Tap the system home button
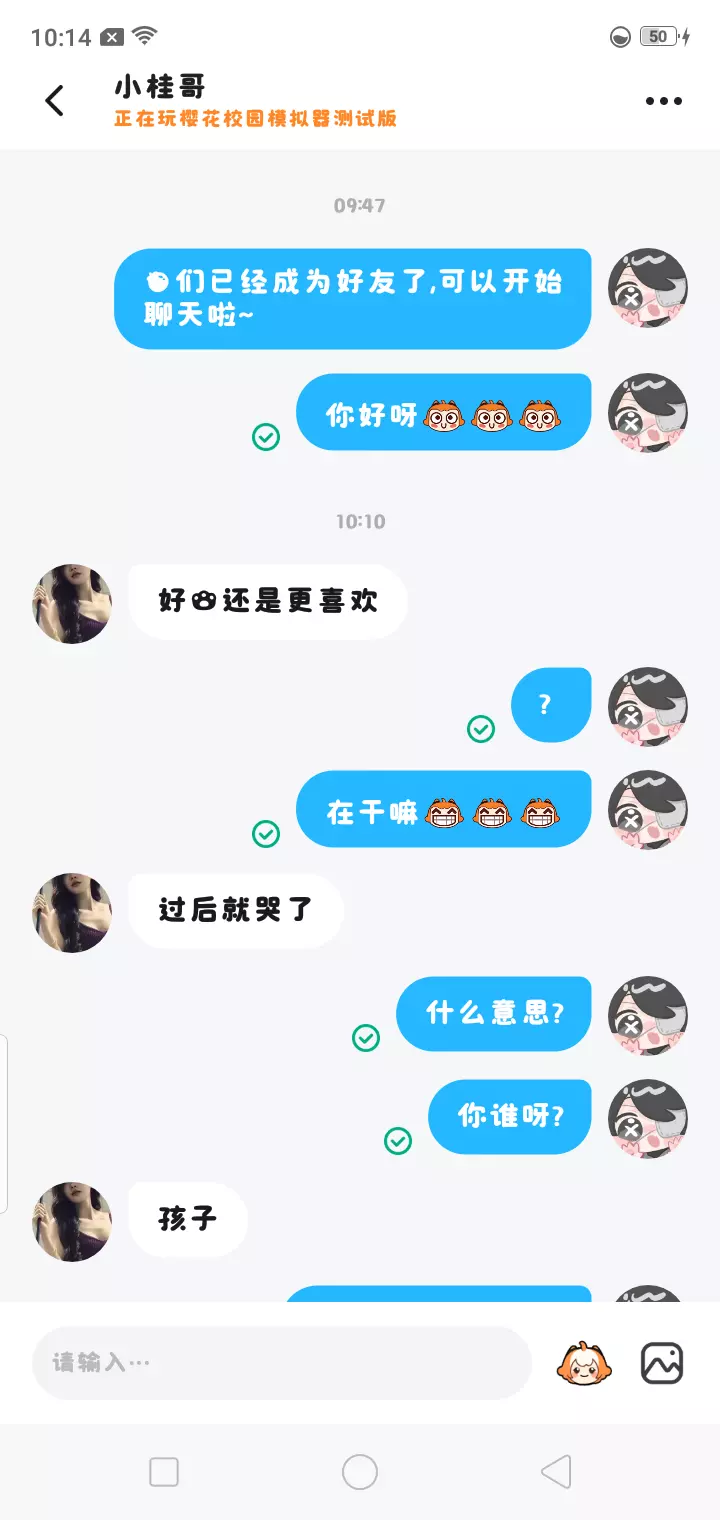The height and width of the screenshot is (1520, 720). [x=360, y=1472]
